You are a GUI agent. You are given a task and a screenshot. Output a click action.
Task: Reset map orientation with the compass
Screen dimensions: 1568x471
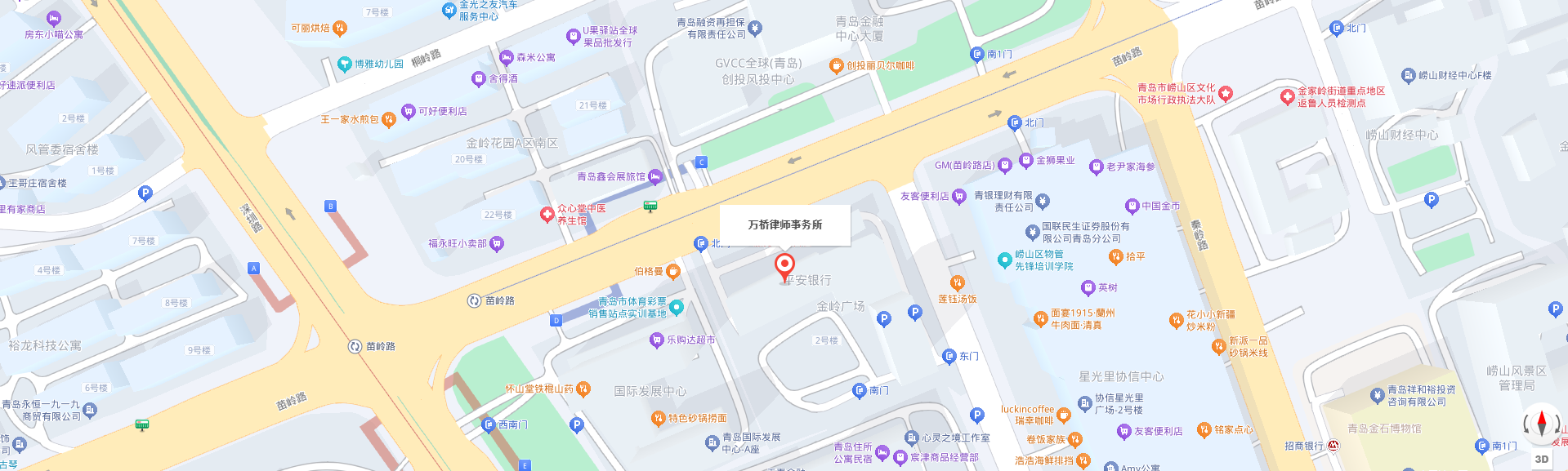1542,423
